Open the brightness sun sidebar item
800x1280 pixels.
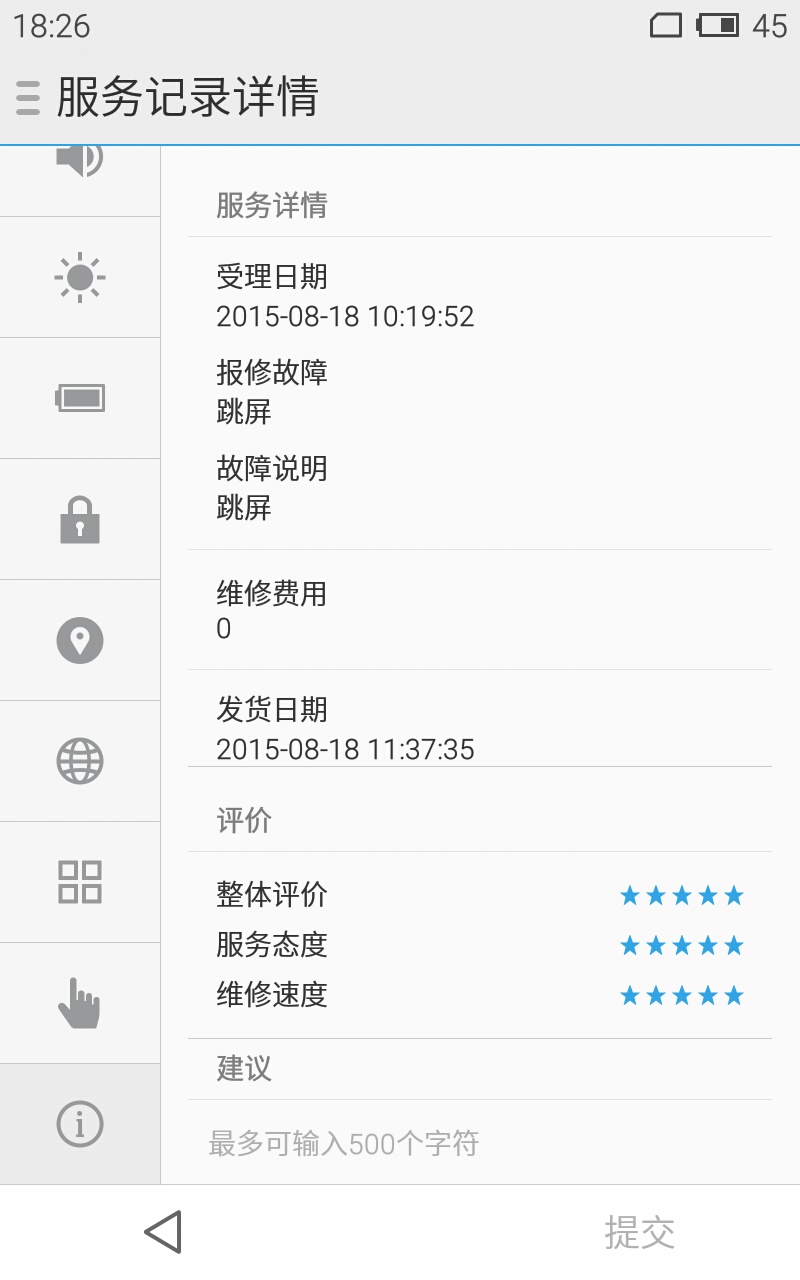pos(80,277)
